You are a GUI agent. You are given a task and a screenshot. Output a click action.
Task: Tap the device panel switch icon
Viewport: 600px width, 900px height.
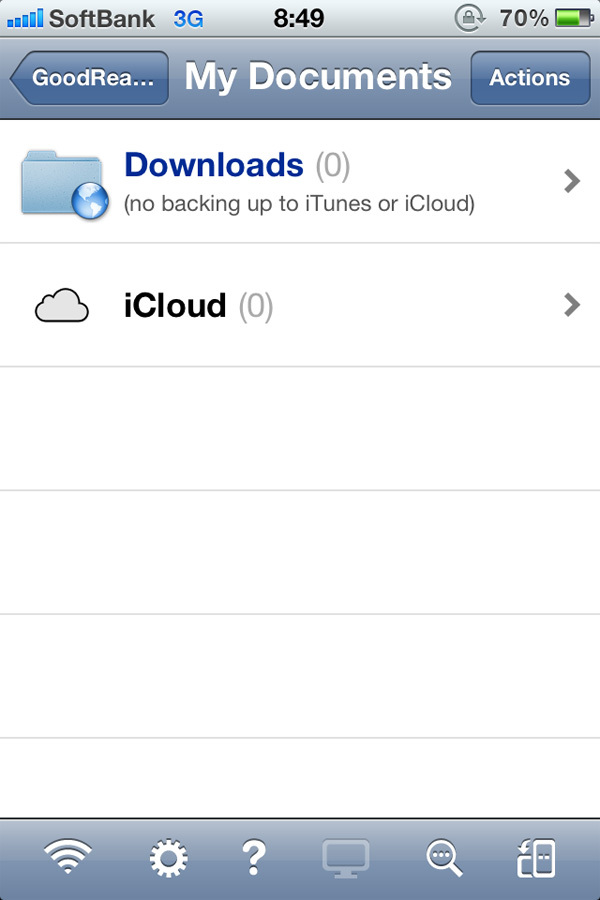click(x=536, y=857)
